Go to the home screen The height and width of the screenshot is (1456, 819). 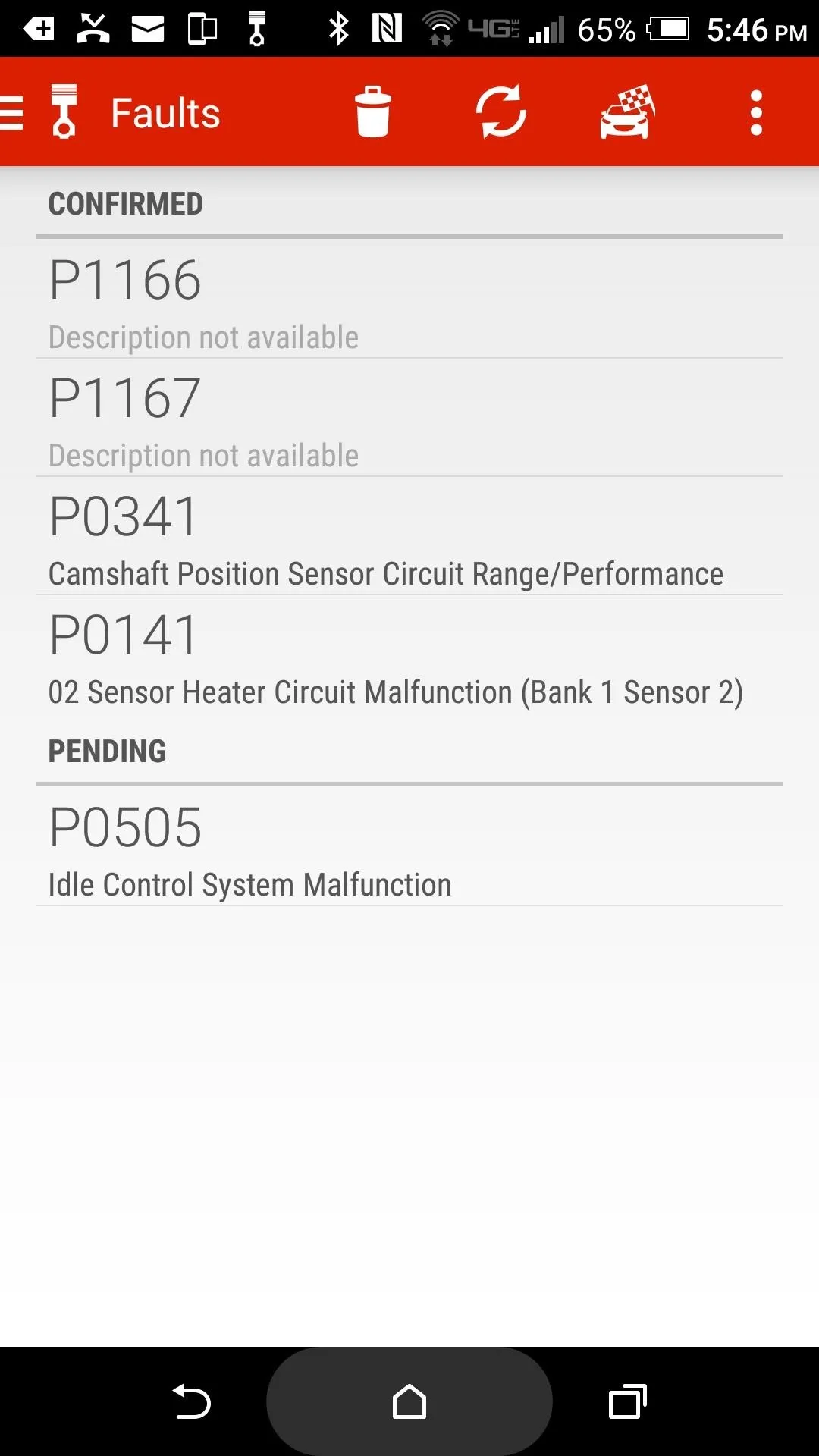coord(409,1401)
